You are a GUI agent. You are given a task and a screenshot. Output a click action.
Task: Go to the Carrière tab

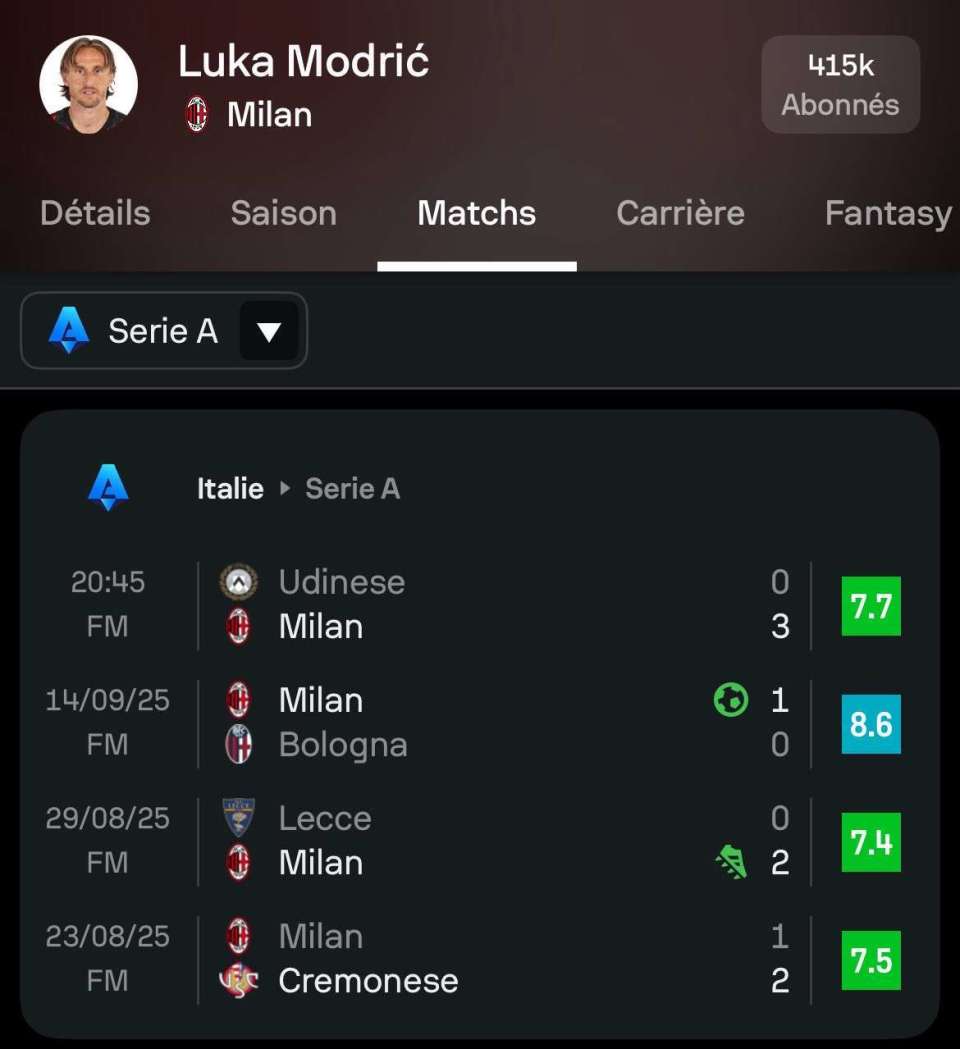(680, 213)
